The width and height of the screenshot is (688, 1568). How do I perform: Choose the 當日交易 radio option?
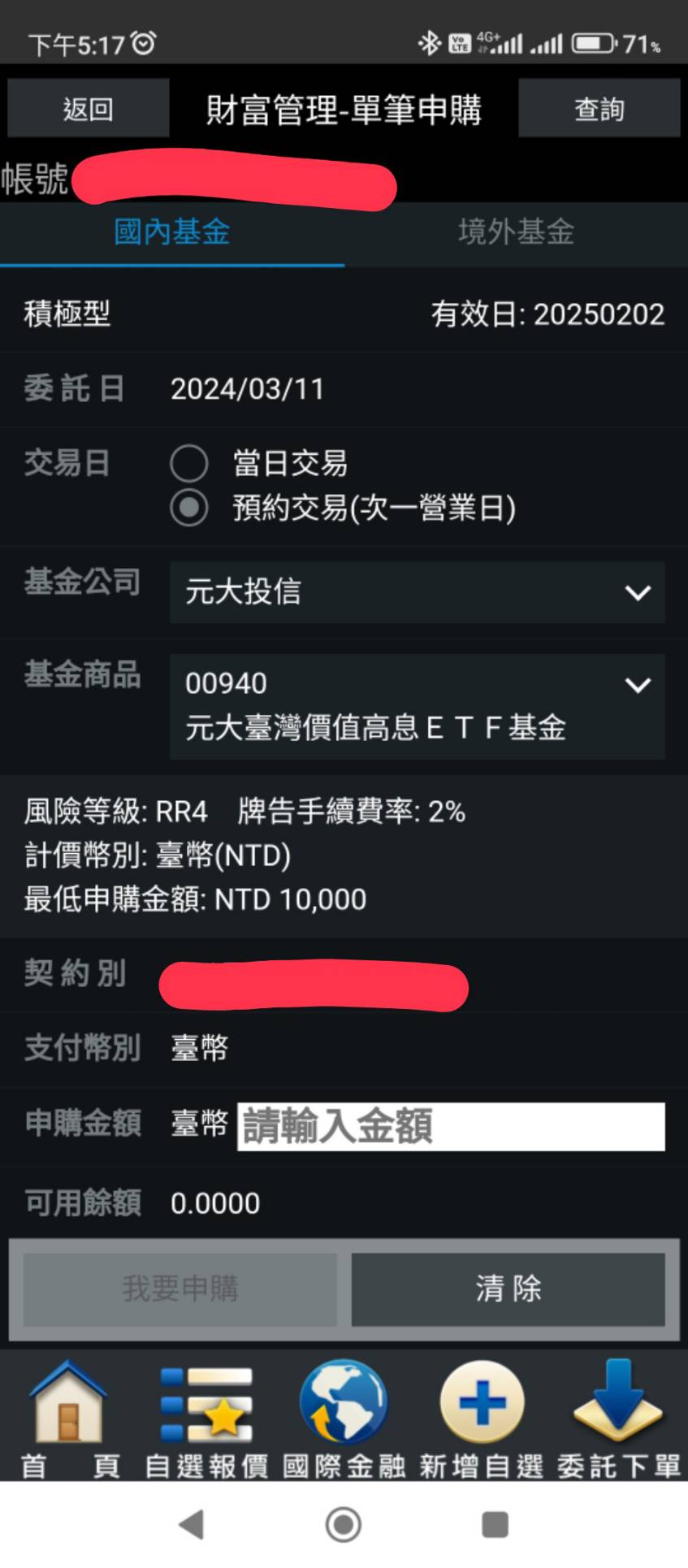[x=189, y=463]
